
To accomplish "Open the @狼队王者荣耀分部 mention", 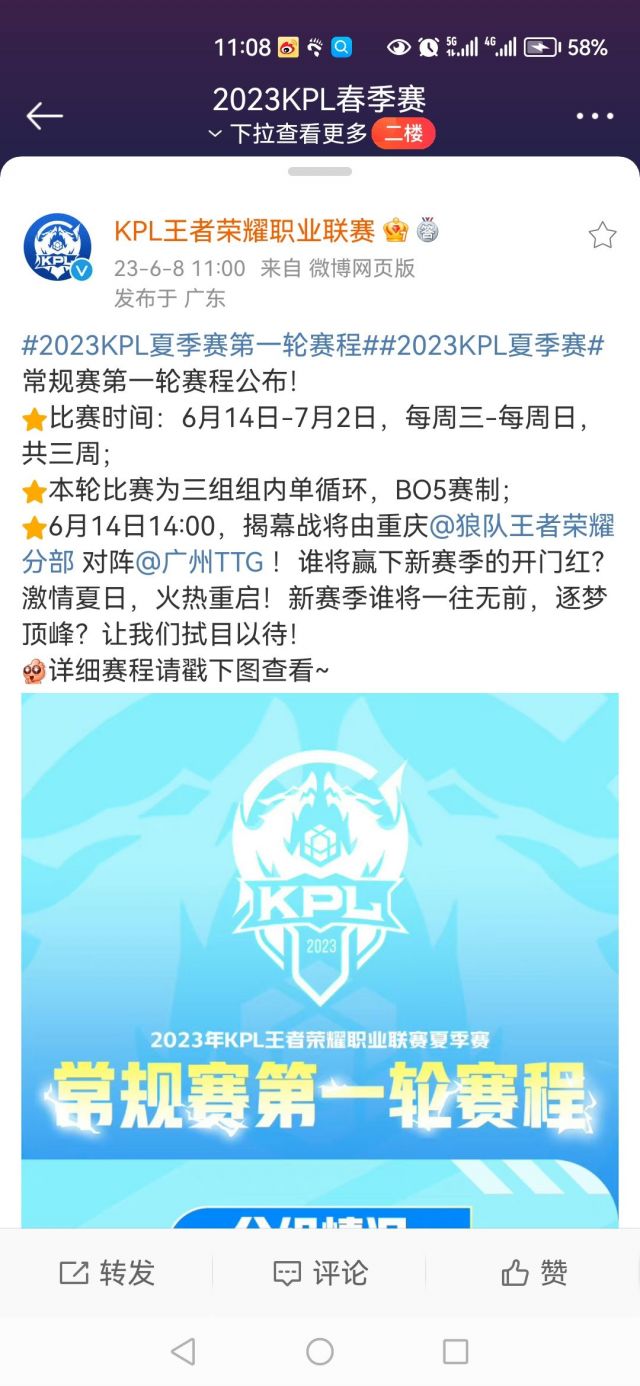I will [318, 542].
